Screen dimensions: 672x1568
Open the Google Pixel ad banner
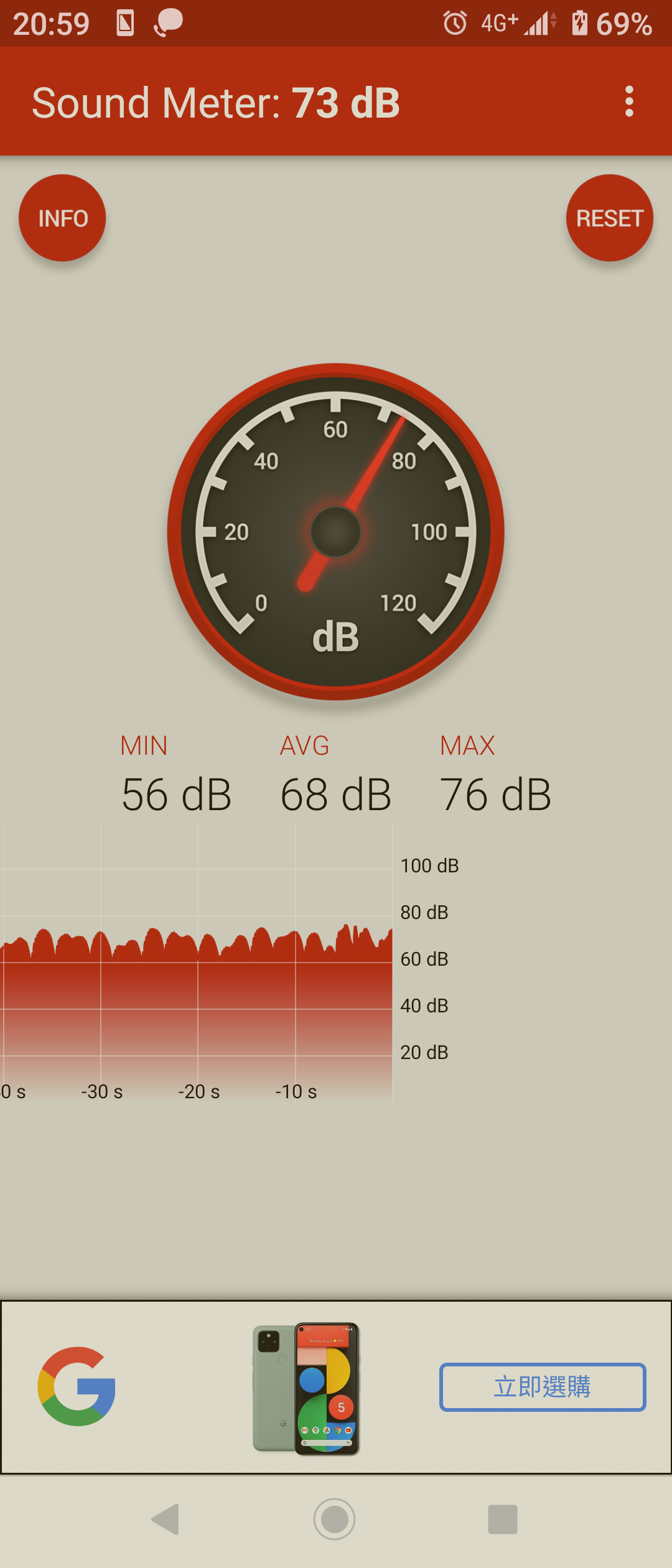point(306,1388)
